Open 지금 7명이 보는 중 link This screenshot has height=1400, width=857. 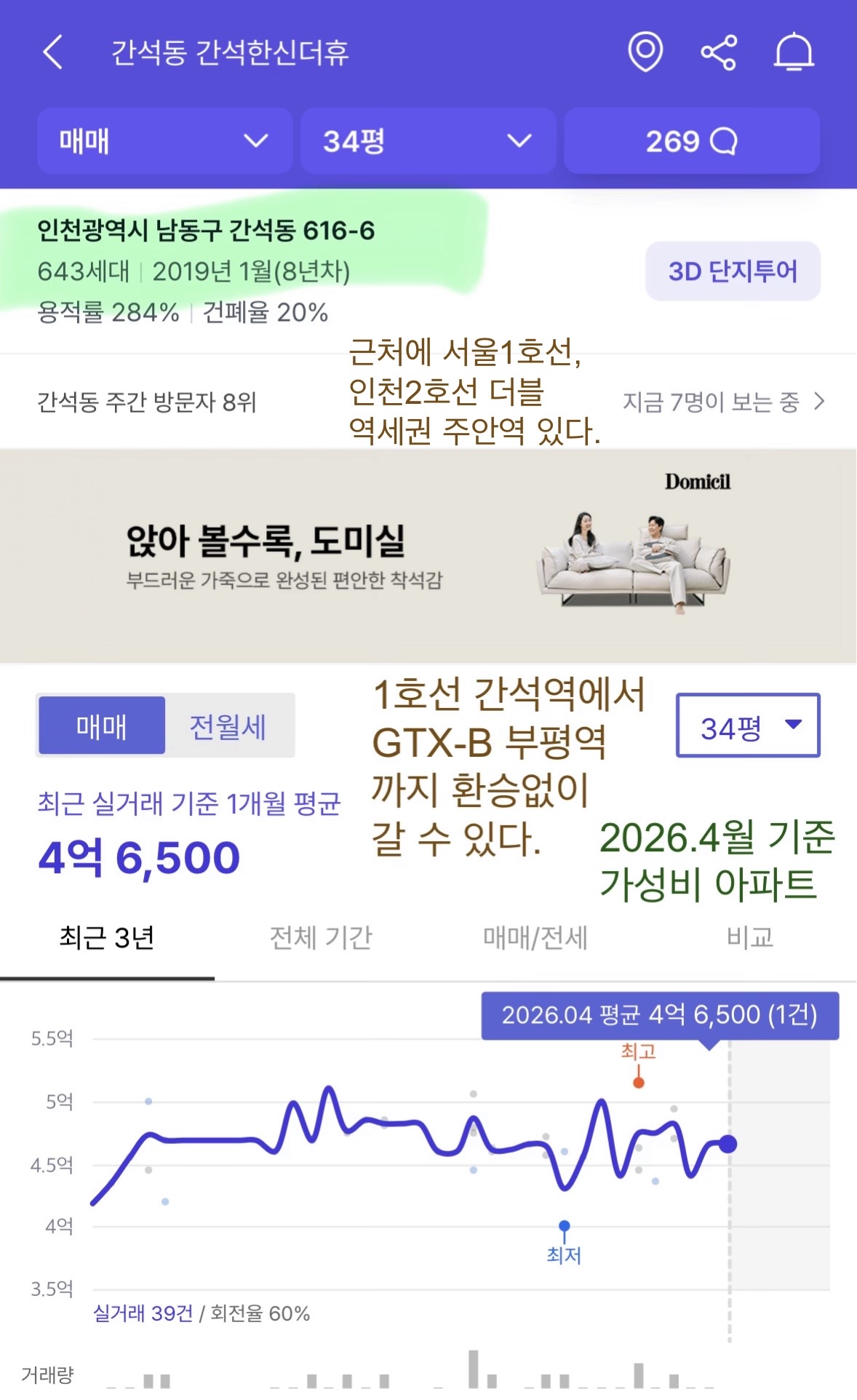[723, 402]
